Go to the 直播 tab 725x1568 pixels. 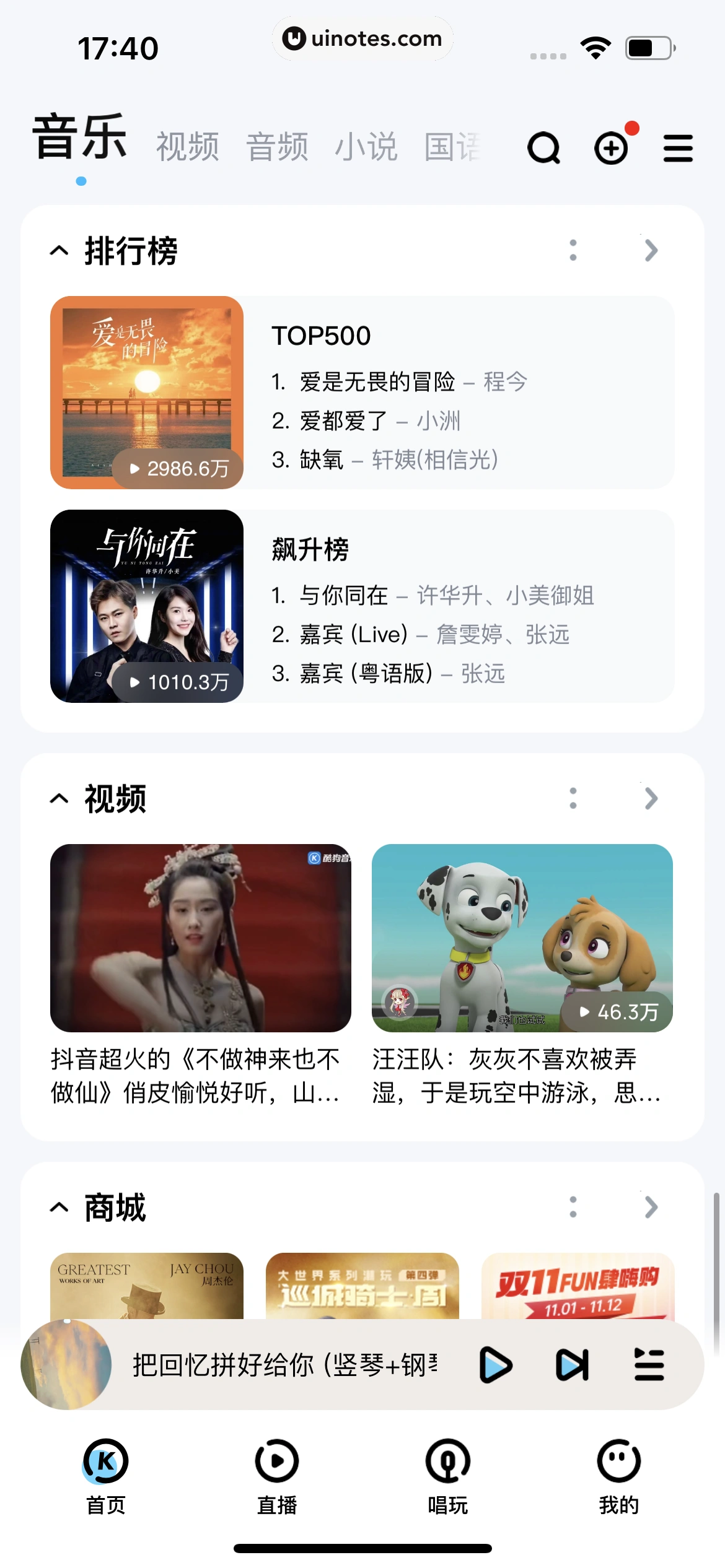[x=277, y=1476]
